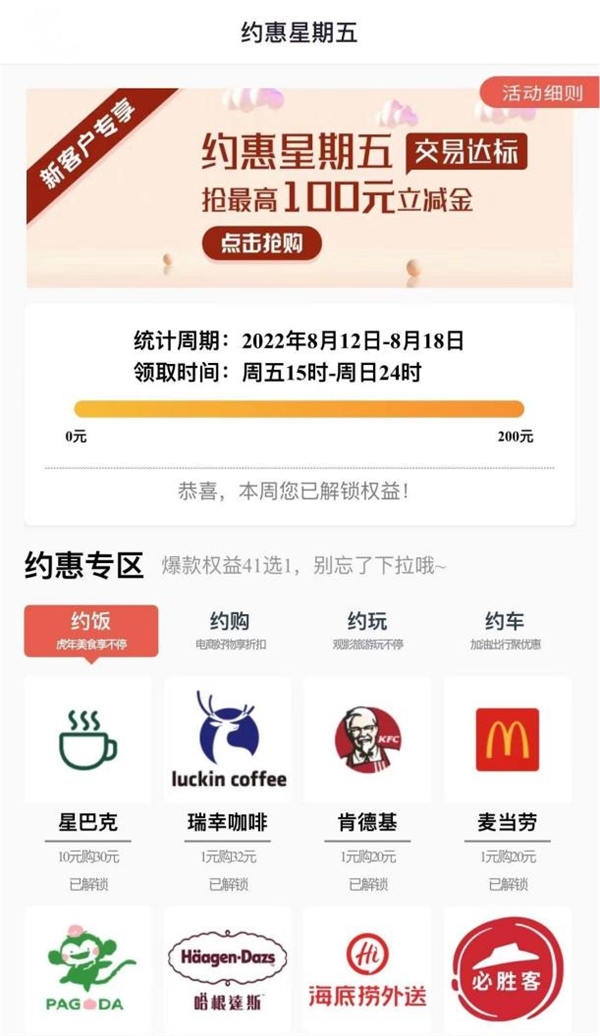The width and height of the screenshot is (600, 1036).
Task: Open the 麦当劳 offer card
Action: tap(507, 780)
